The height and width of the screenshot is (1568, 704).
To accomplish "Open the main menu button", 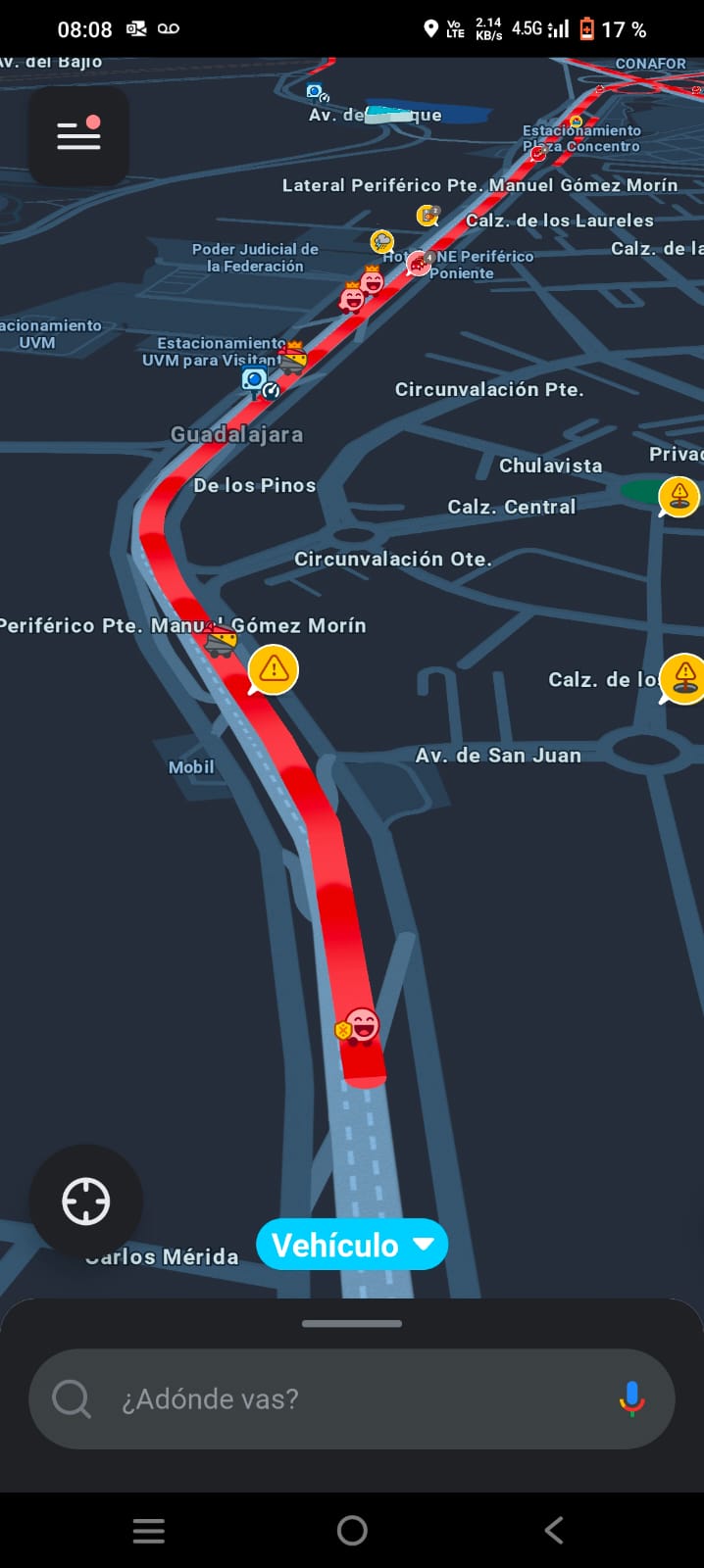I will 78,135.
